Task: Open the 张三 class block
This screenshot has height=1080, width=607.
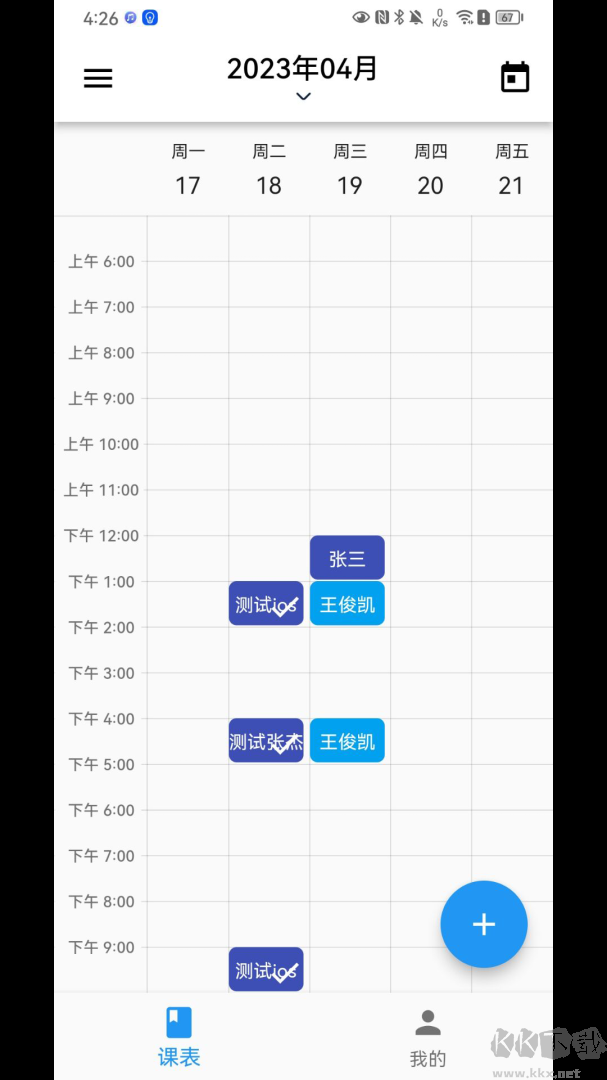Action: pyautogui.click(x=347, y=558)
